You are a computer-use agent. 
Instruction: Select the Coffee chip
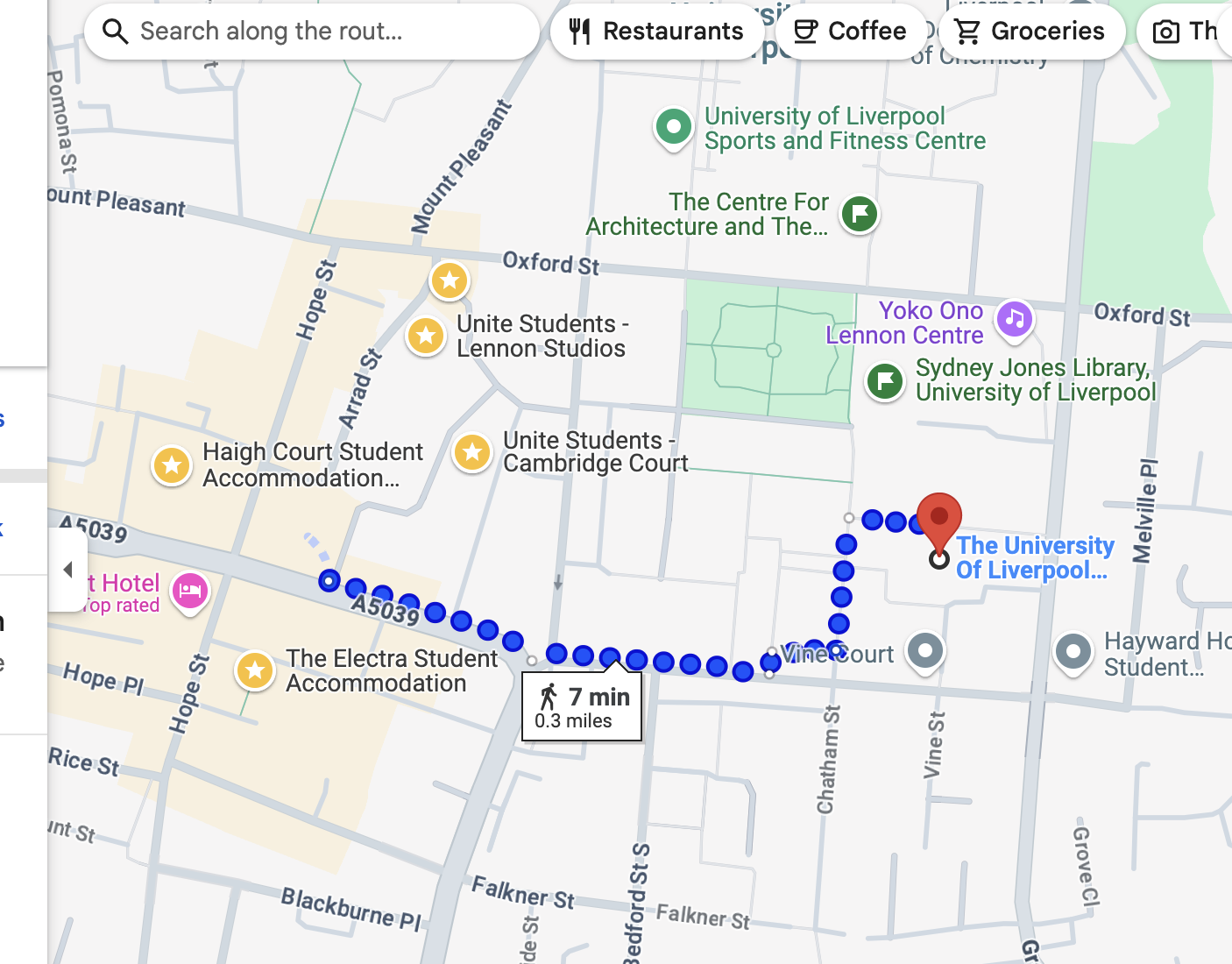[850, 32]
